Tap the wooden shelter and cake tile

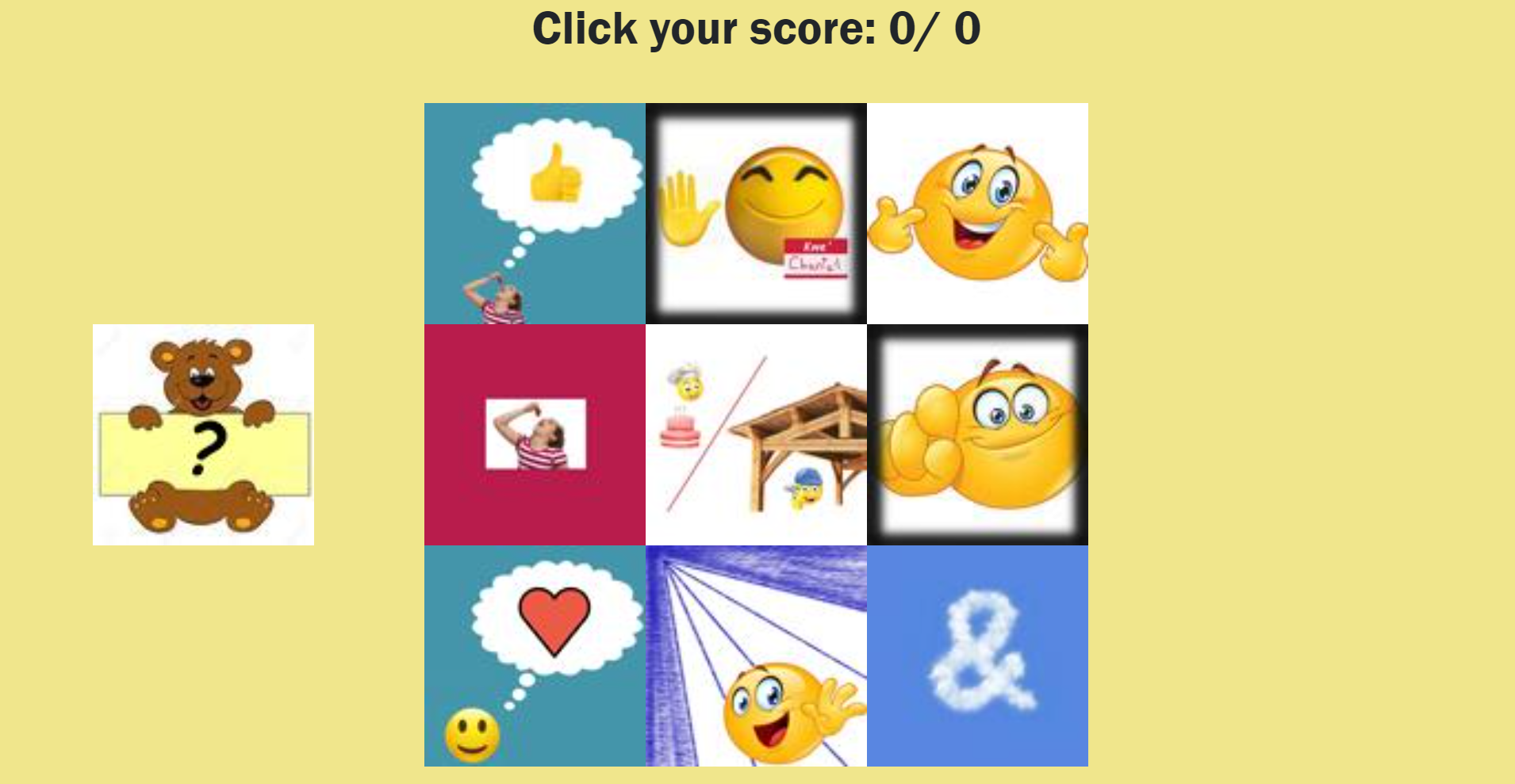tap(756, 434)
